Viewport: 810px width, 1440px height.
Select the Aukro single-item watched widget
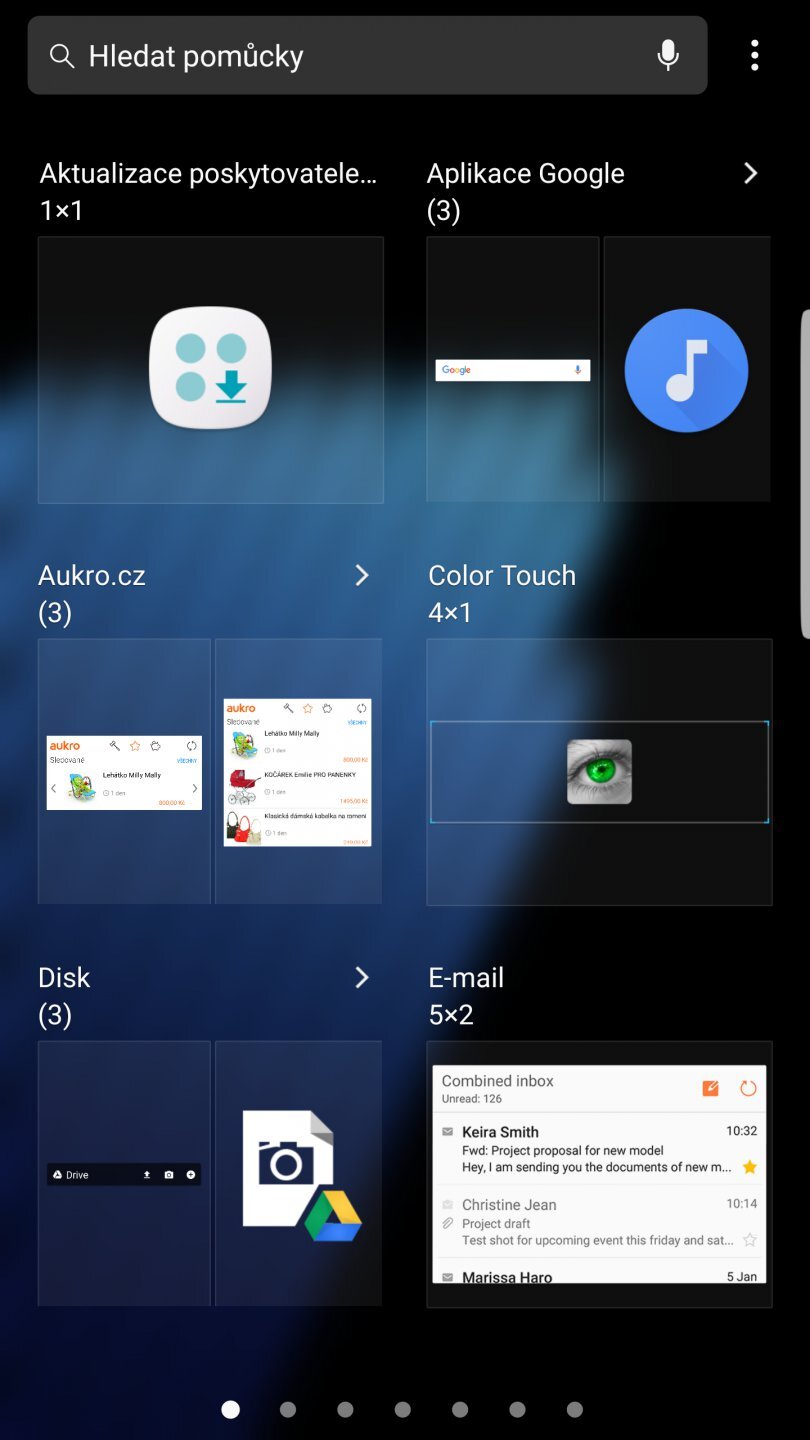(124, 772)
